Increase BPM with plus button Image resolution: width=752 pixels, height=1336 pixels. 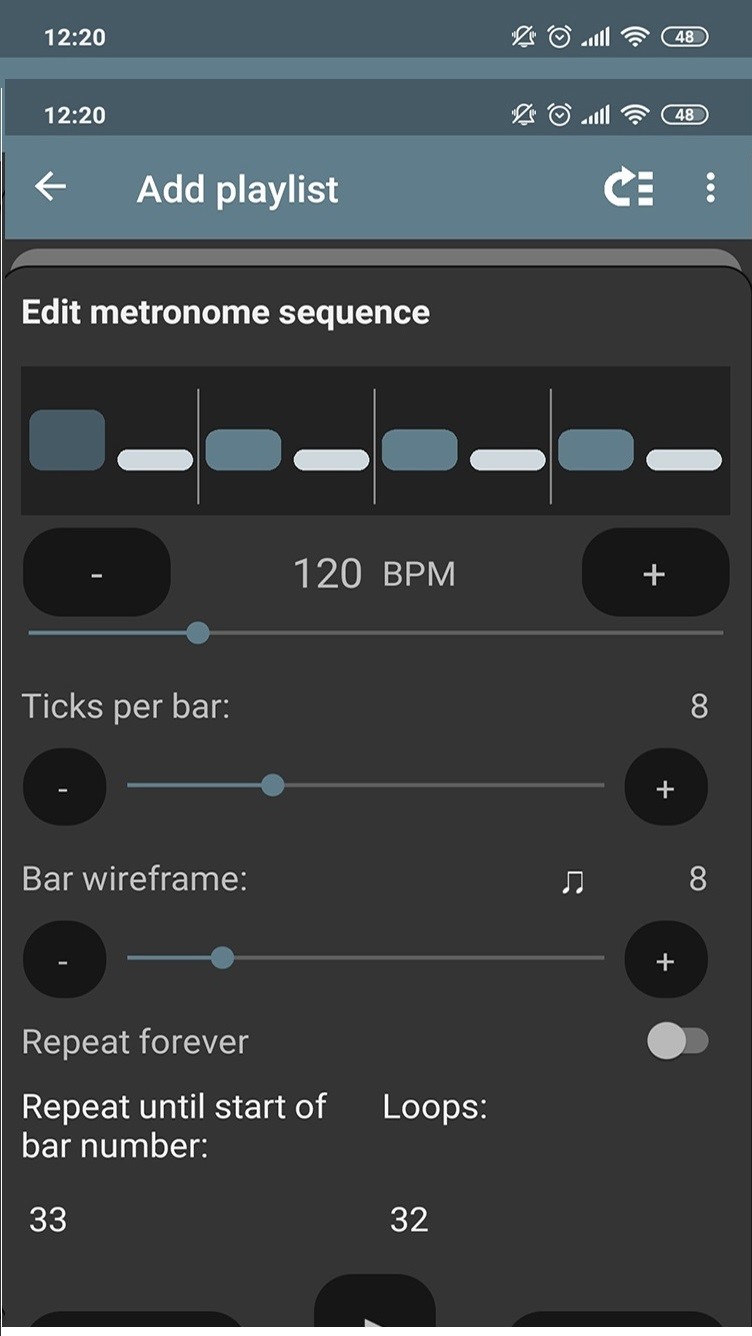pos(655,573)
